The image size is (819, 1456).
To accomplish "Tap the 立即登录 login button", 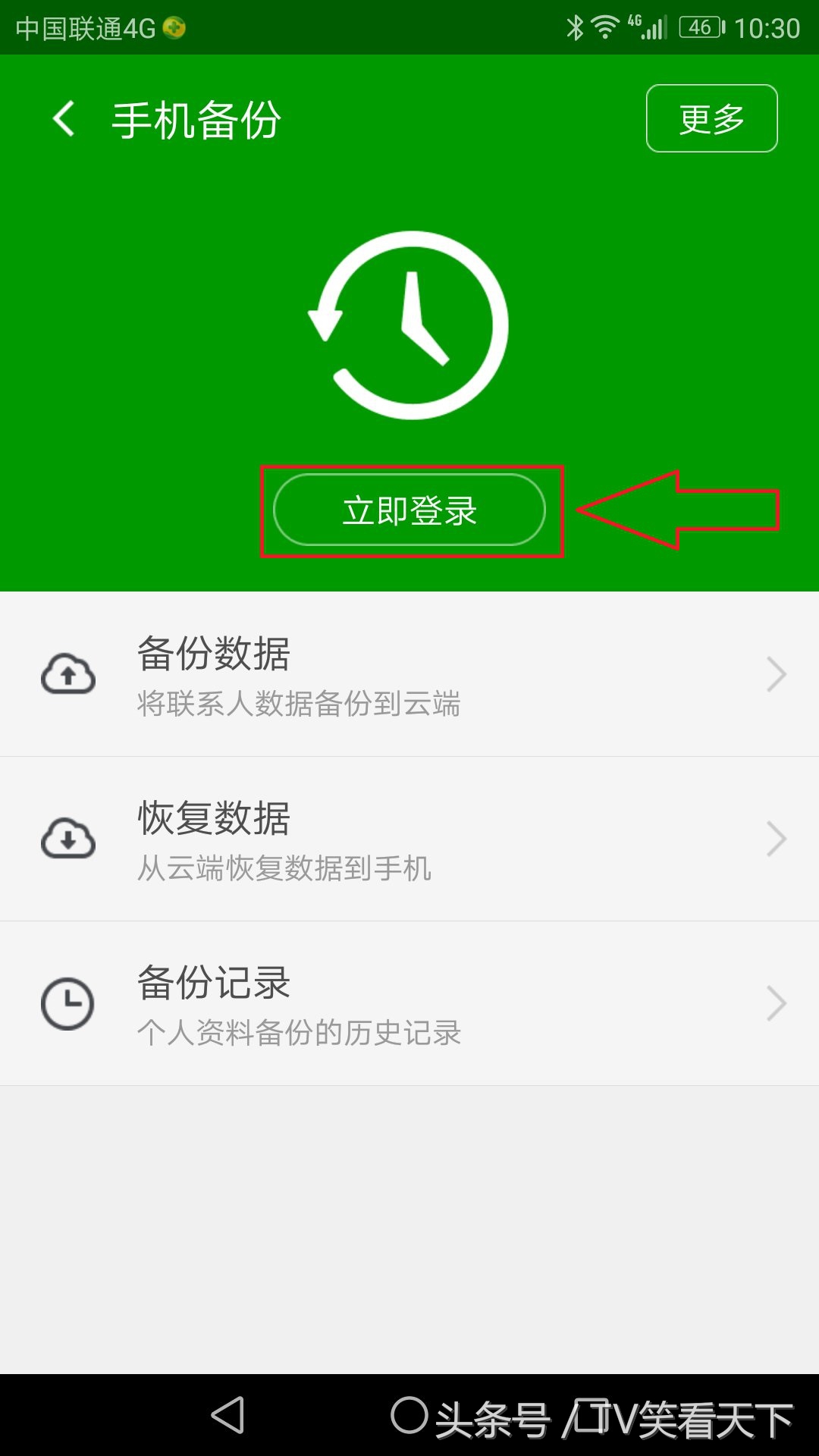I will pyautogui.click(x=409, y=510).
